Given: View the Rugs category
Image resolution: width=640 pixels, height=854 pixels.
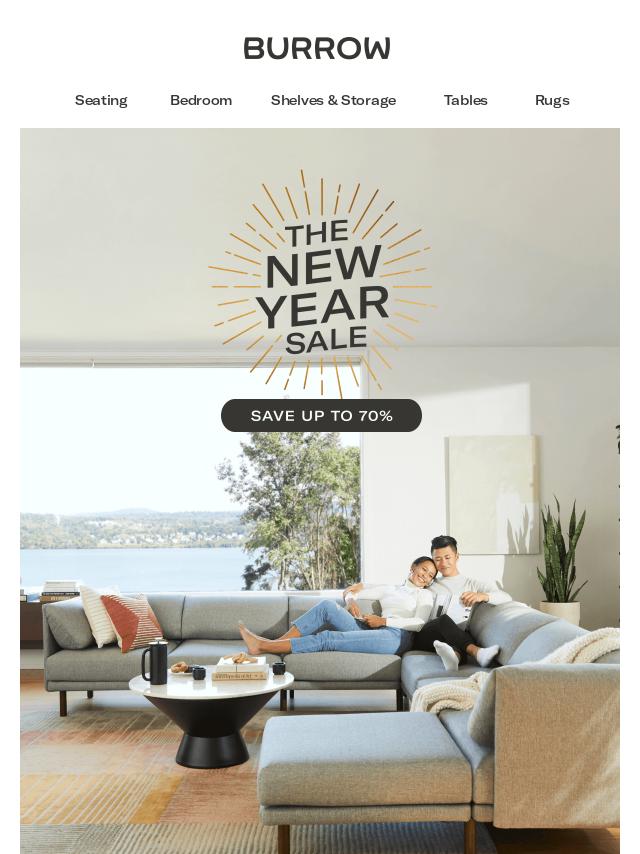Looking at the screenshot, I should (552, 100).
